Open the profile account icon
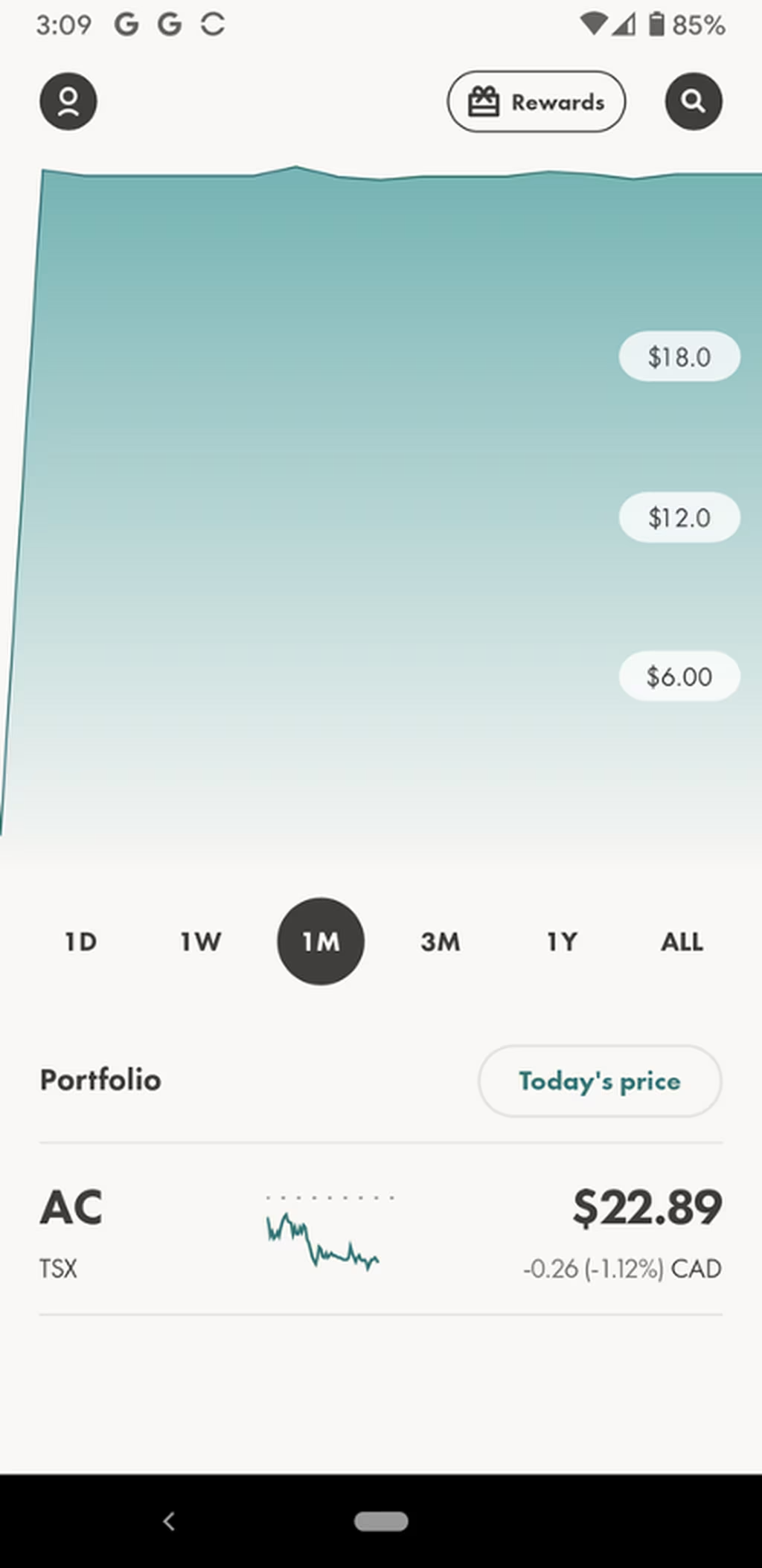The image size is (762, 1568). click(x=68, y=101)
